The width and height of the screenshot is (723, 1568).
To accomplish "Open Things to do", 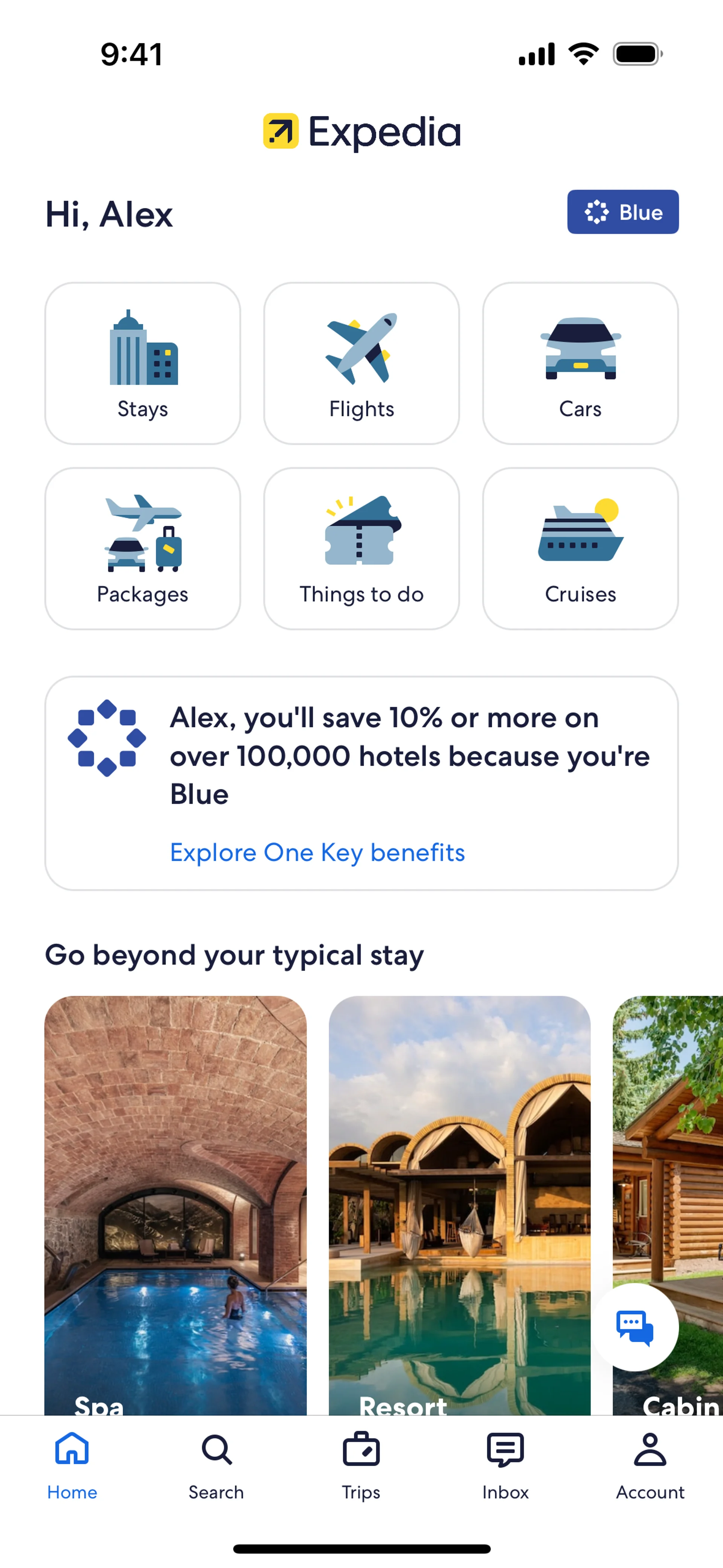I will [x=361, y=549].
